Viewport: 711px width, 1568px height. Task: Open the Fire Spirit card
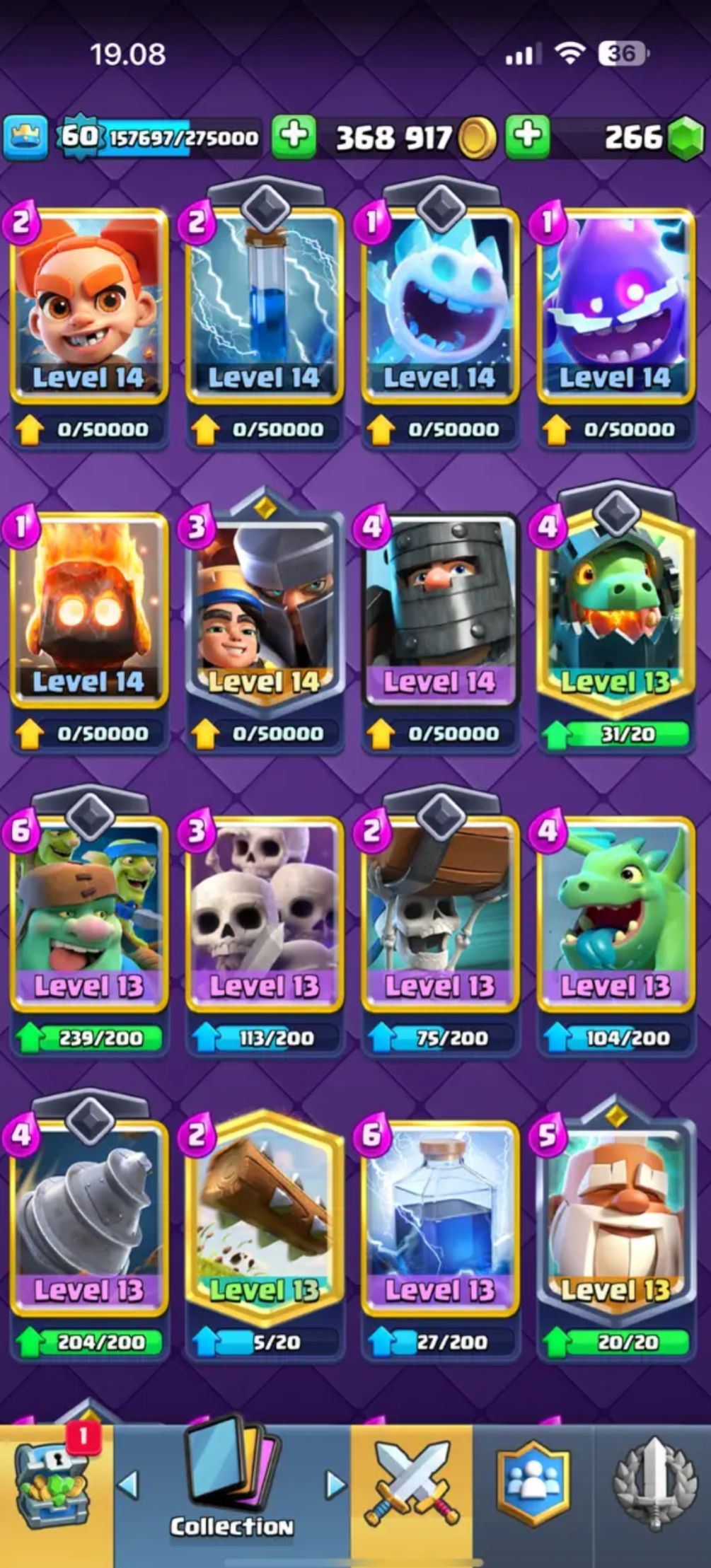[88, 608]
